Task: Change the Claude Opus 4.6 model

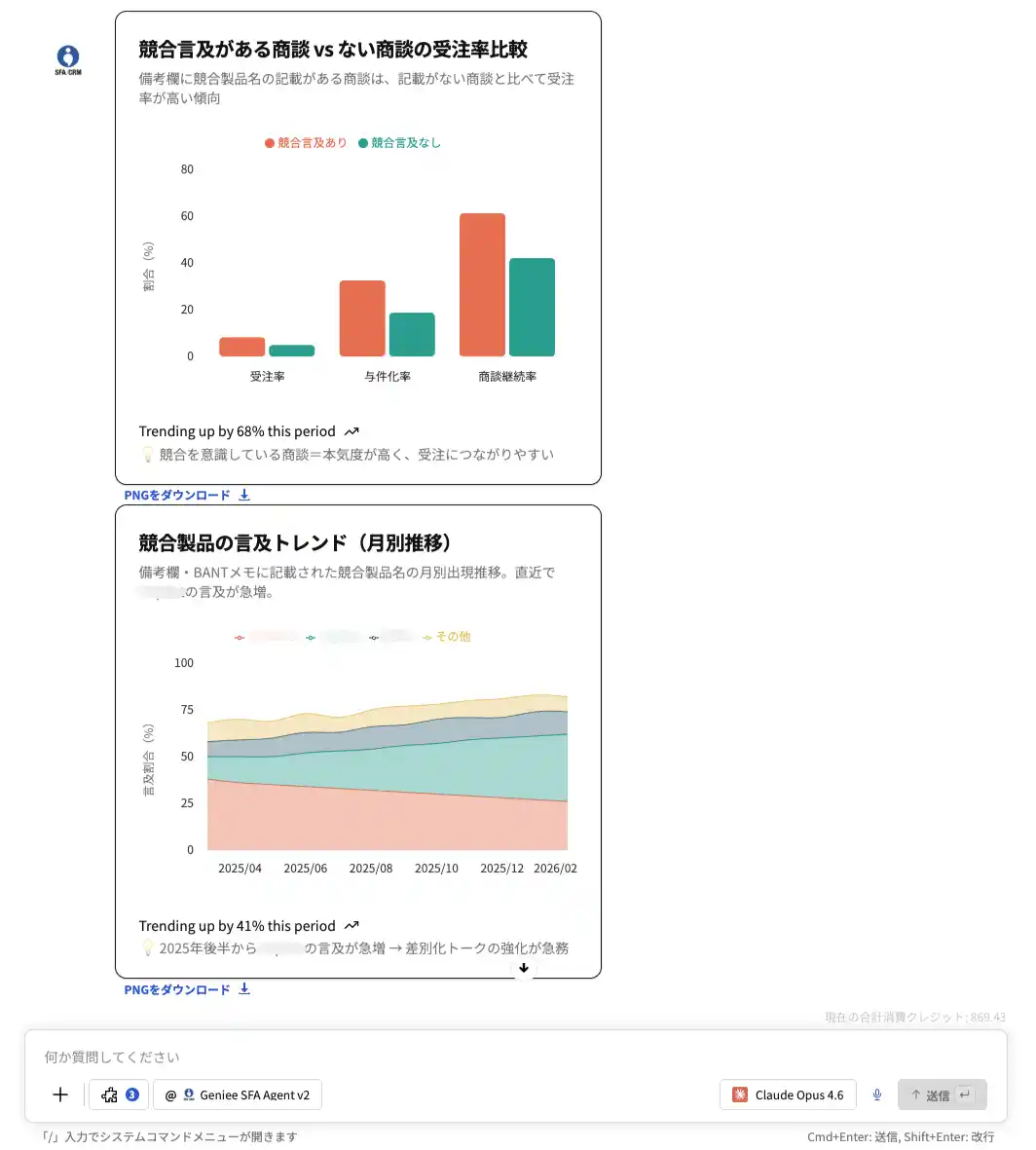Action: click(x=788, y=1094)
